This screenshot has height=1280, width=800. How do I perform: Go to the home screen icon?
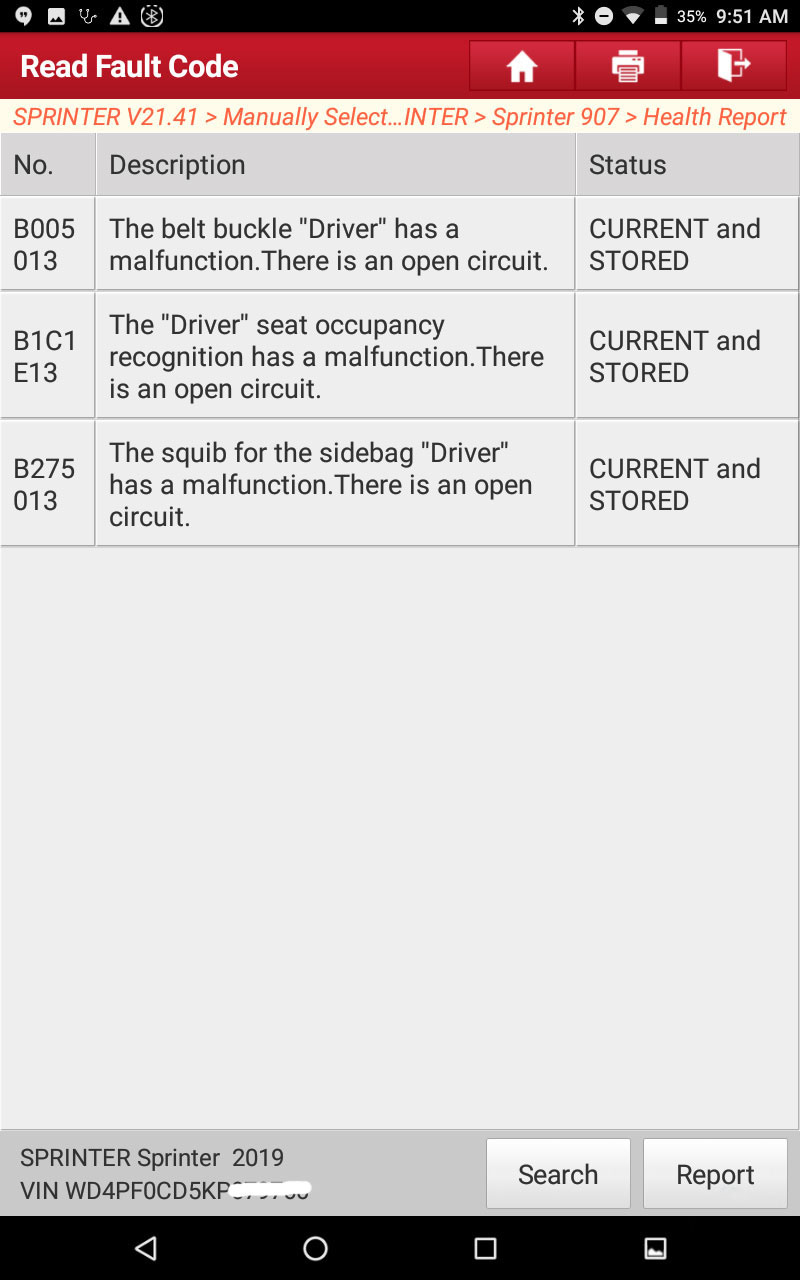coord(522,66)
